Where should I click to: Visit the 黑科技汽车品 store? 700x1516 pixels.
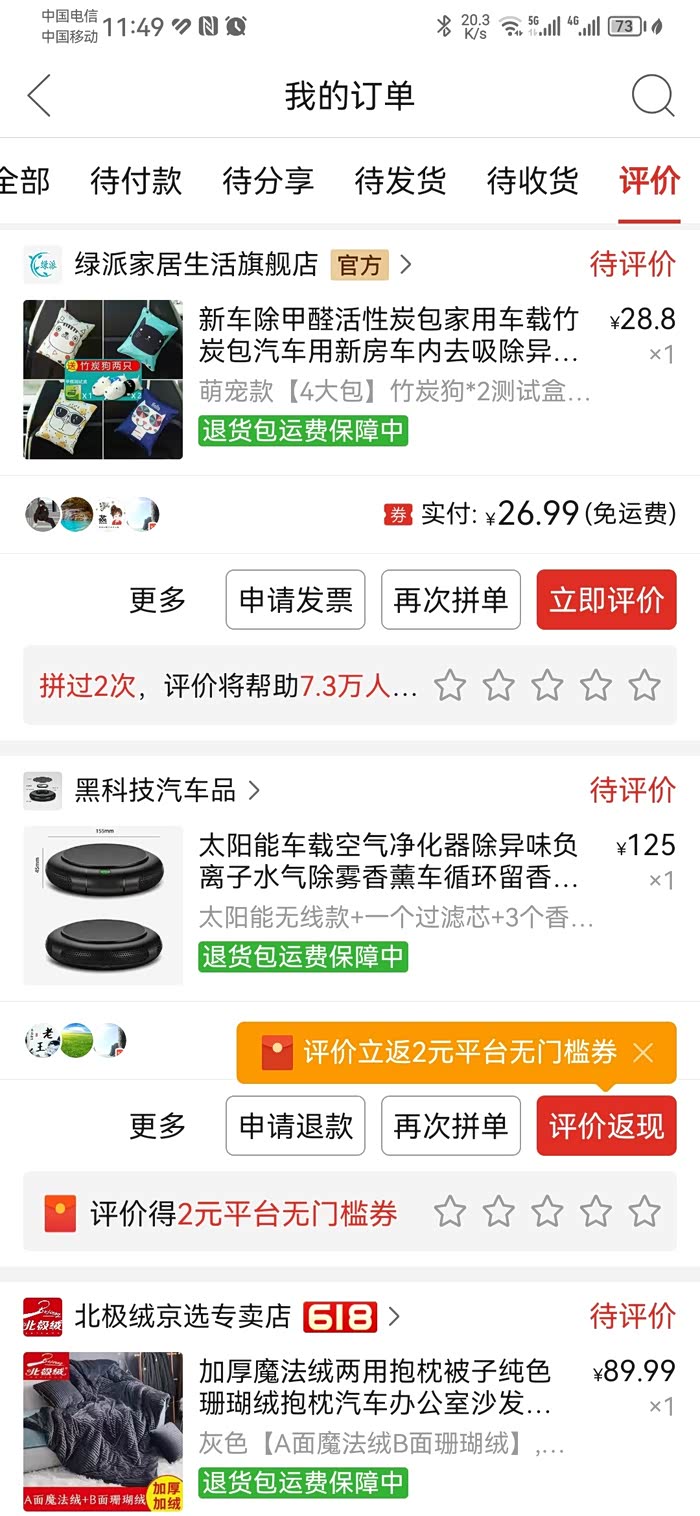click(x=156, y=790)
